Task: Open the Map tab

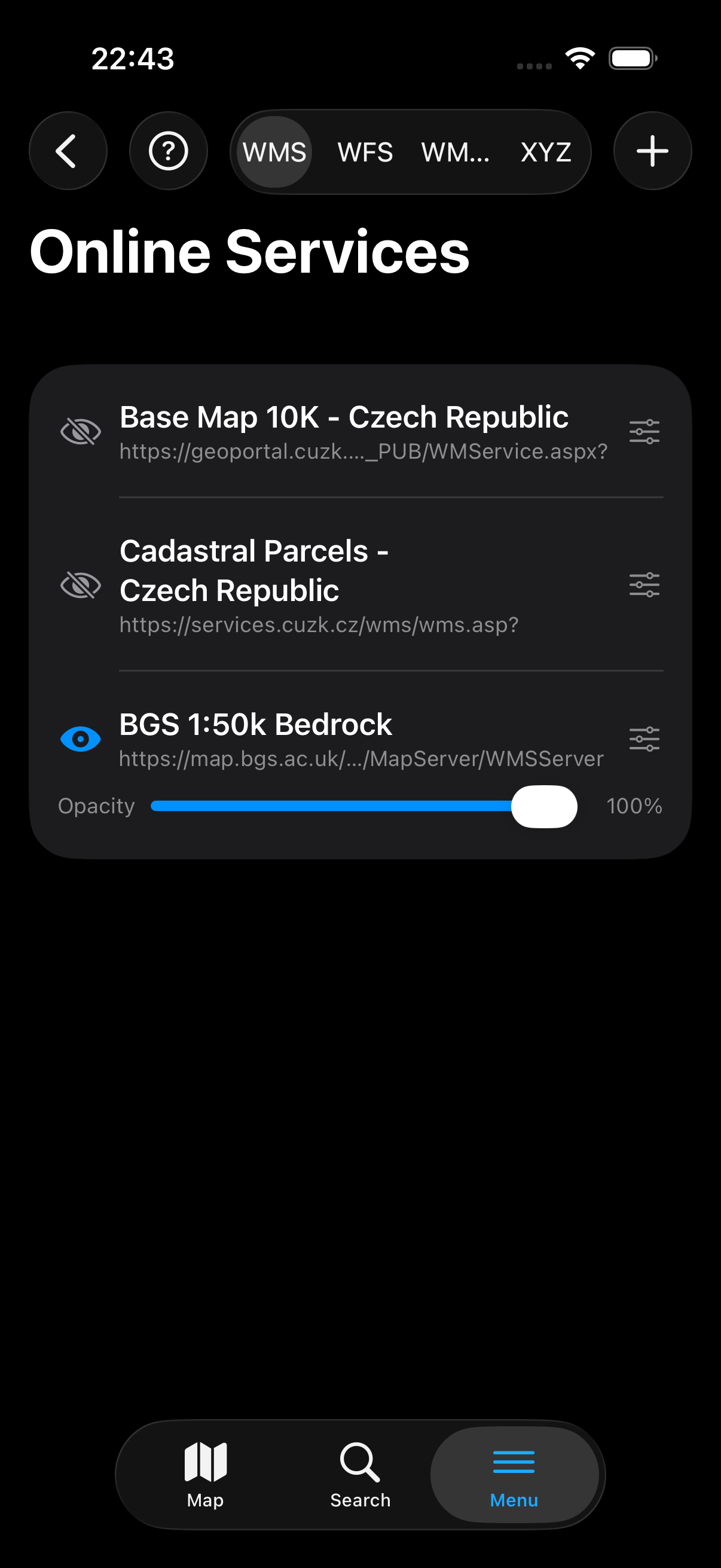Action: click(205, 1474)
